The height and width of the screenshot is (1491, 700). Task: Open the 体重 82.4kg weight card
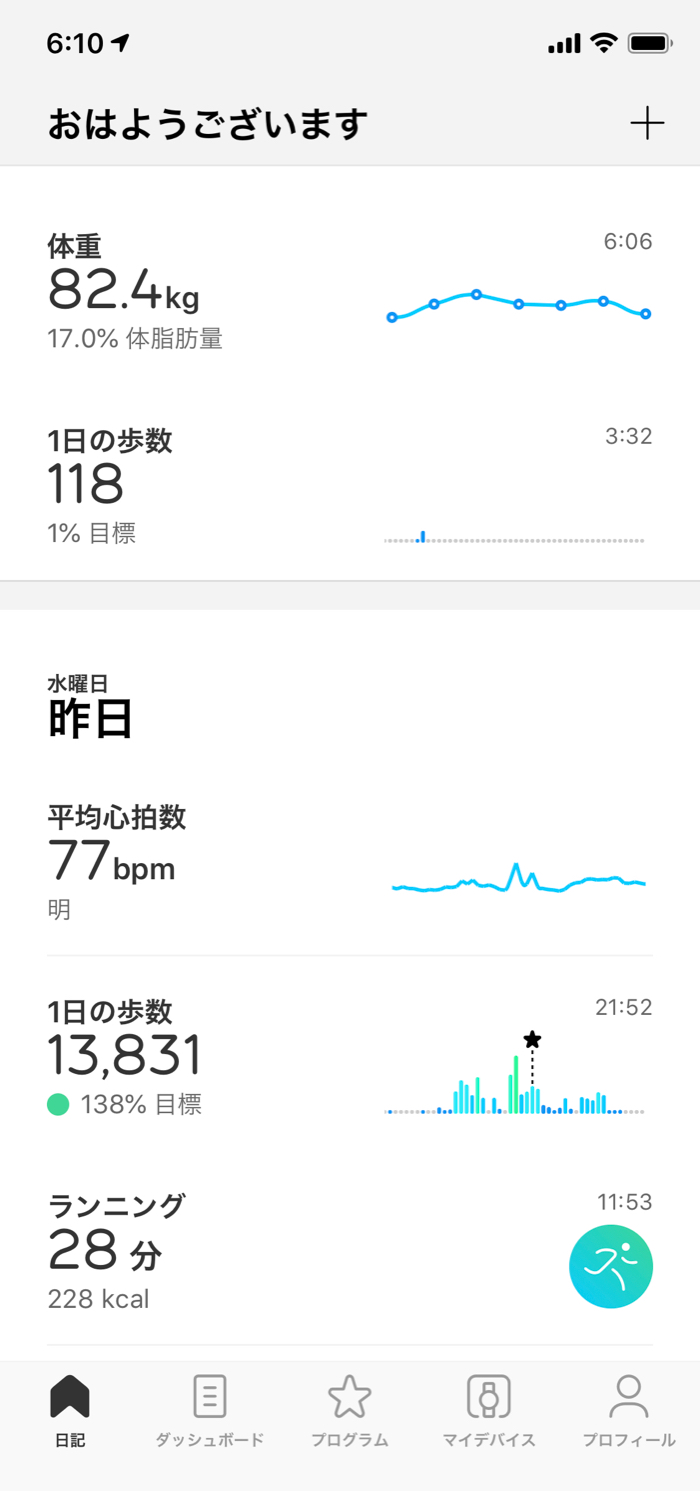pos(350,290)
